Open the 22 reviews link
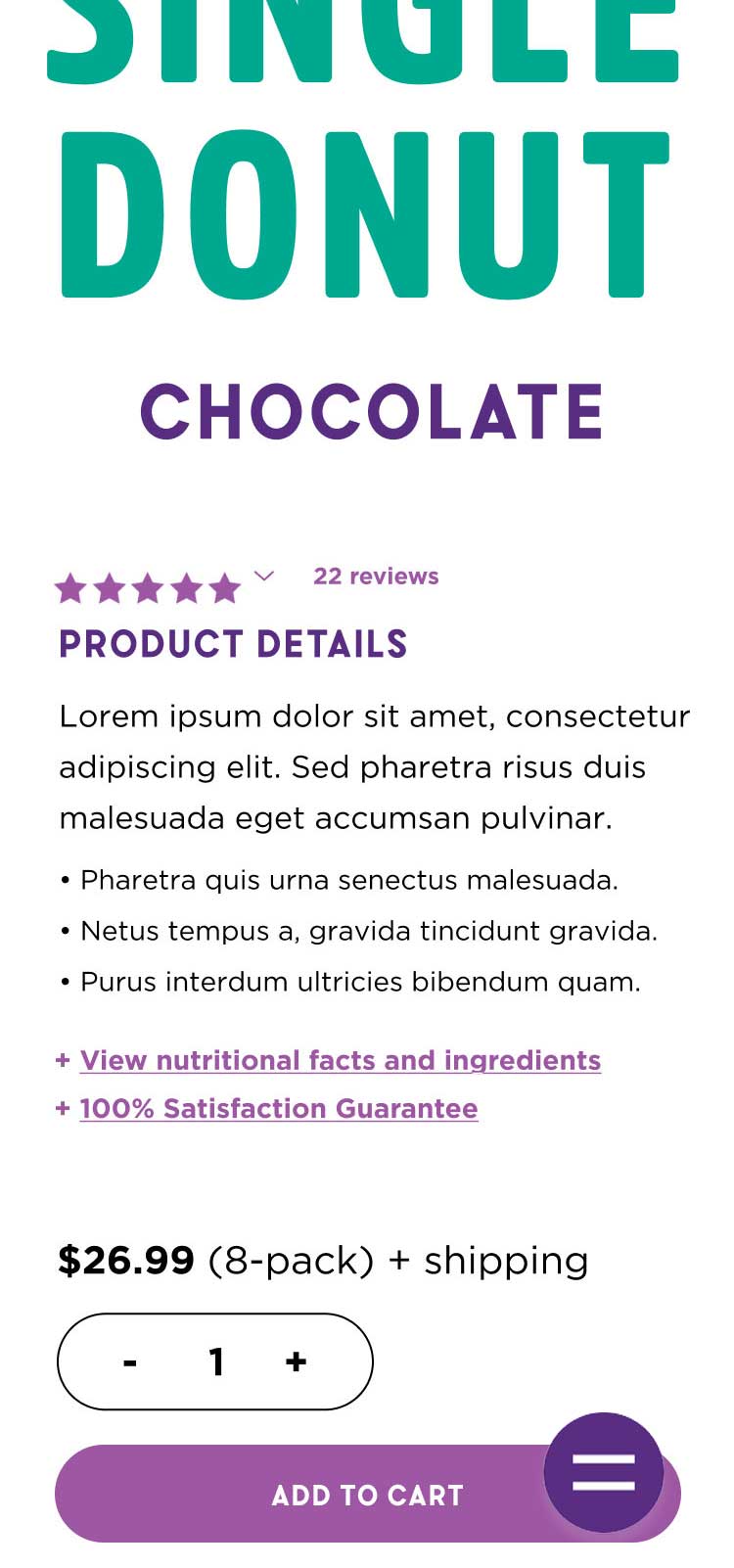The width and height of the screenshot is (734, 1568). click(376, 576)
